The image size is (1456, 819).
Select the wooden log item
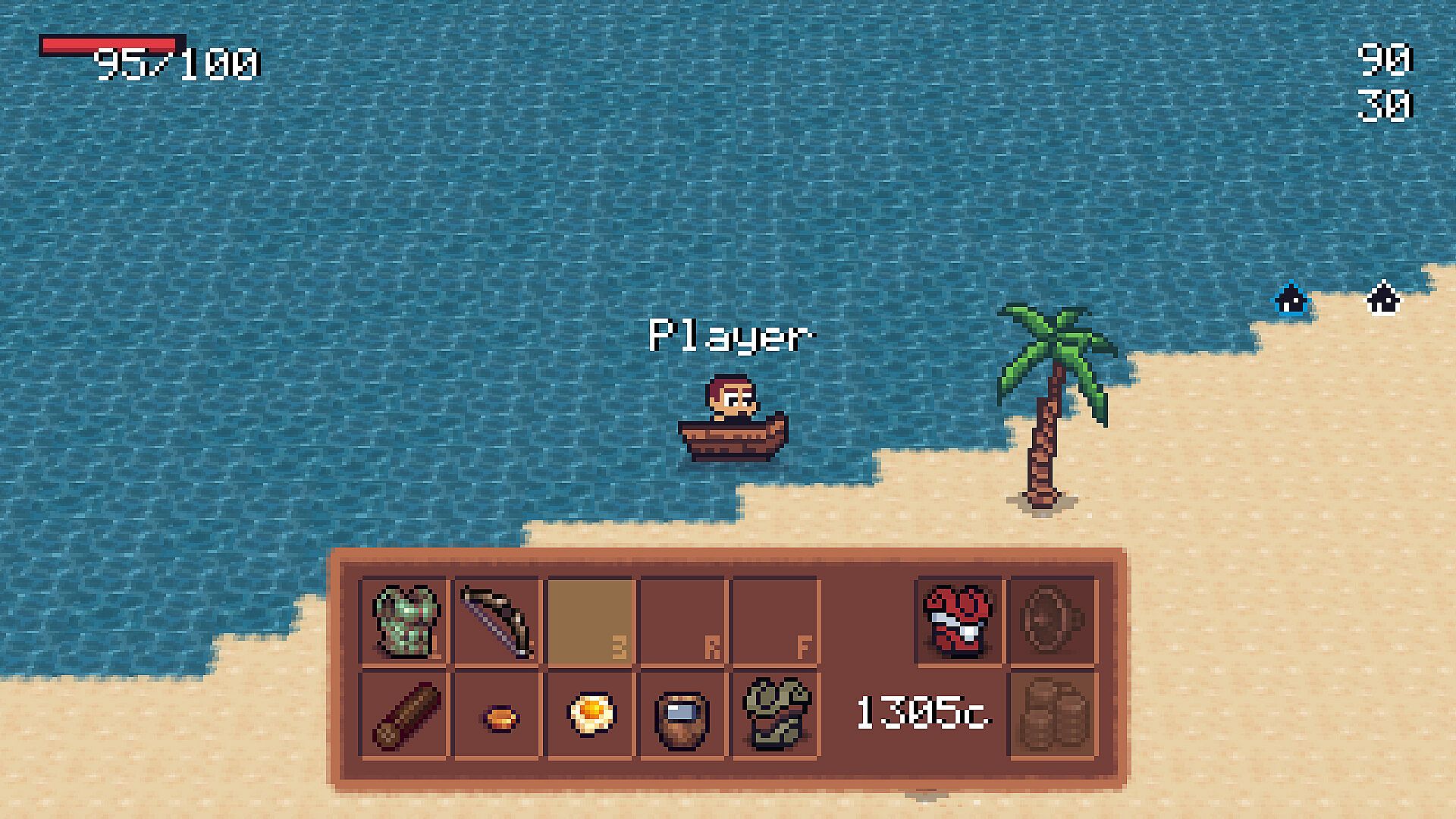coord(404,714)
